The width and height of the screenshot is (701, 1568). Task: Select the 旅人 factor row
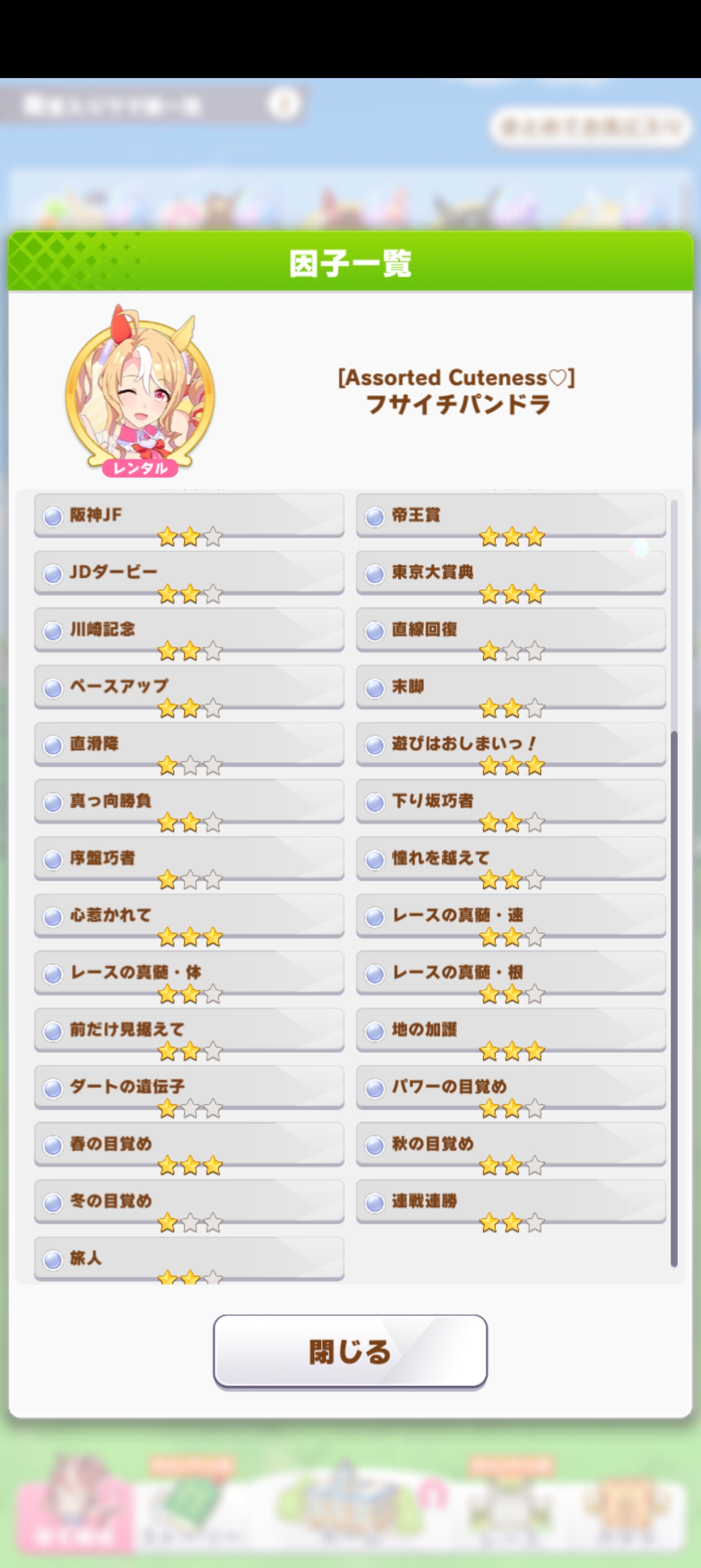pyautogui.click(x=189, y=1258)
